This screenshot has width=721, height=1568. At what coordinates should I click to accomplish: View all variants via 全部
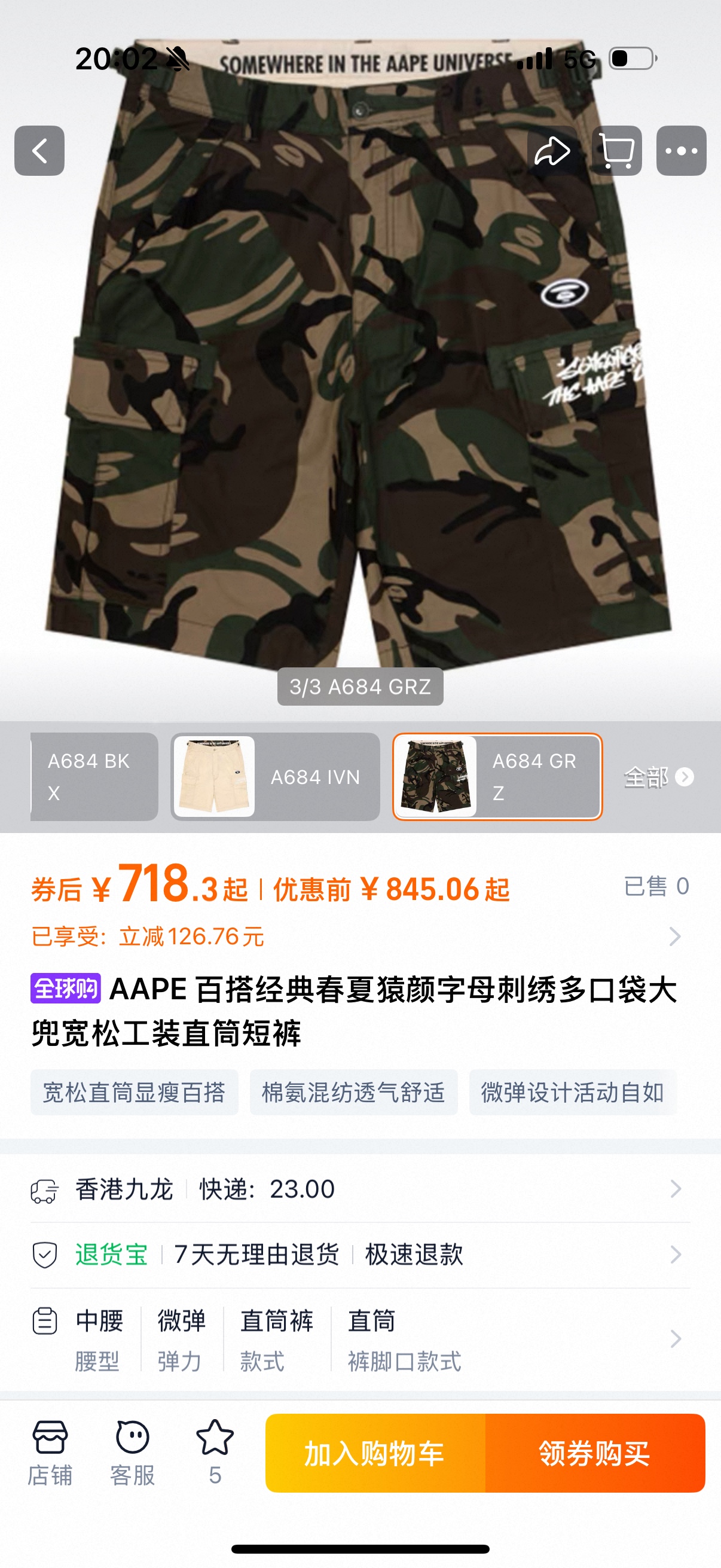click(x=658, y=777)
